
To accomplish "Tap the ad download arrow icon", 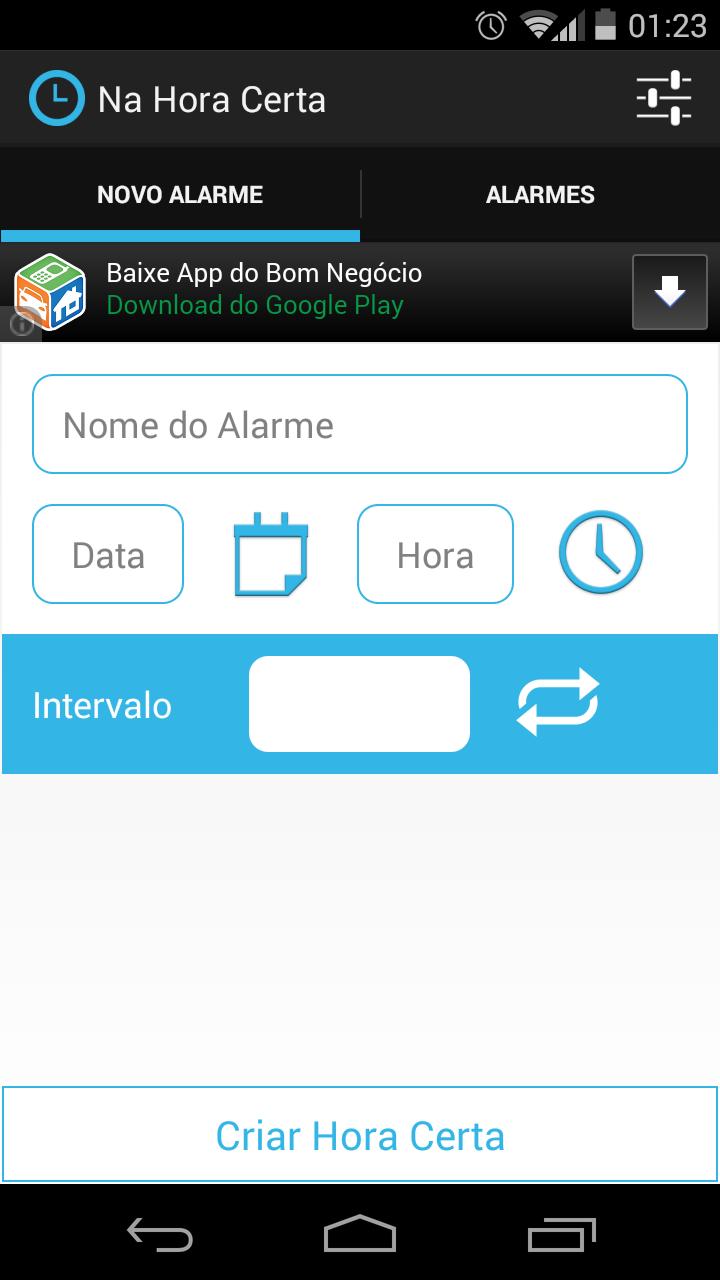I will coord(669,291).
